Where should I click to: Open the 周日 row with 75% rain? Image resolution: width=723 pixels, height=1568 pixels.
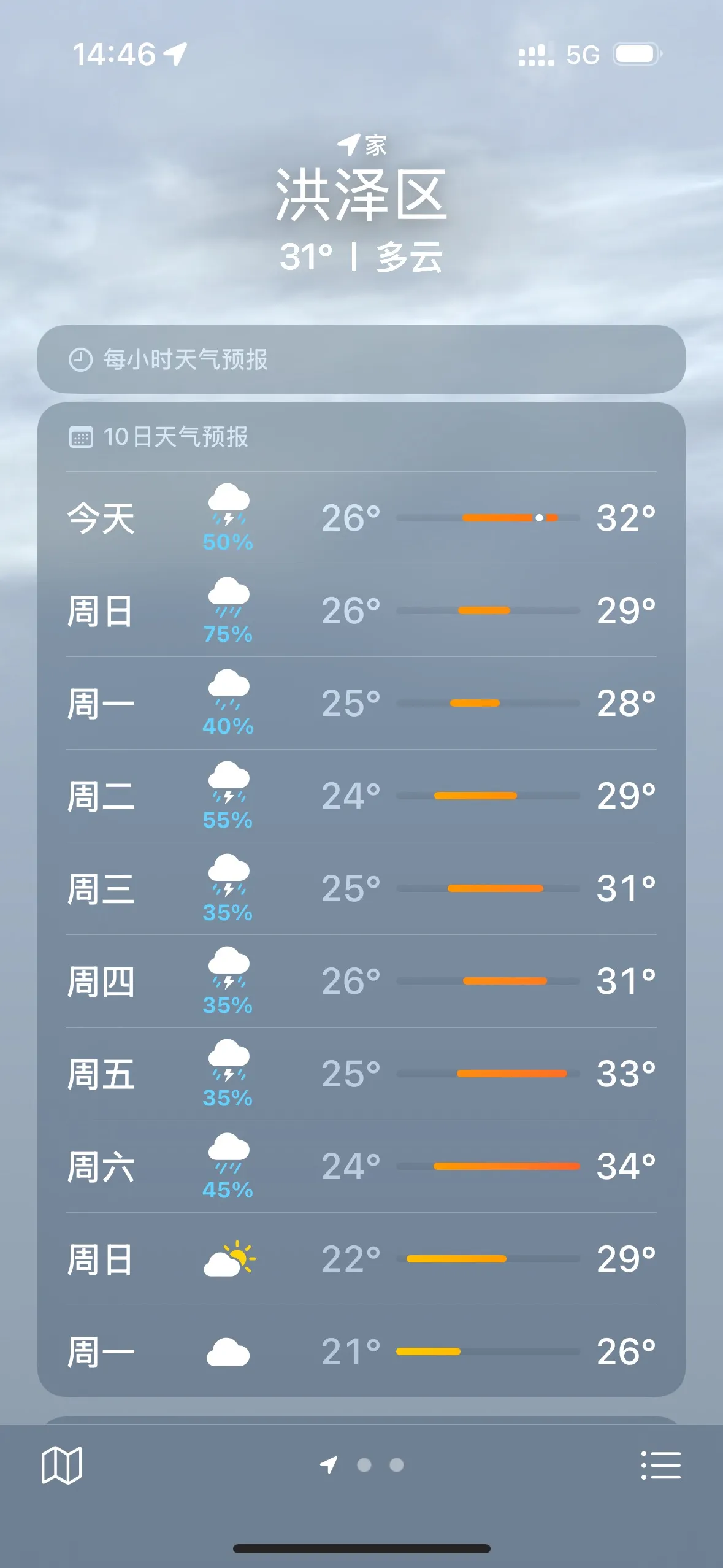pos(361,610)
